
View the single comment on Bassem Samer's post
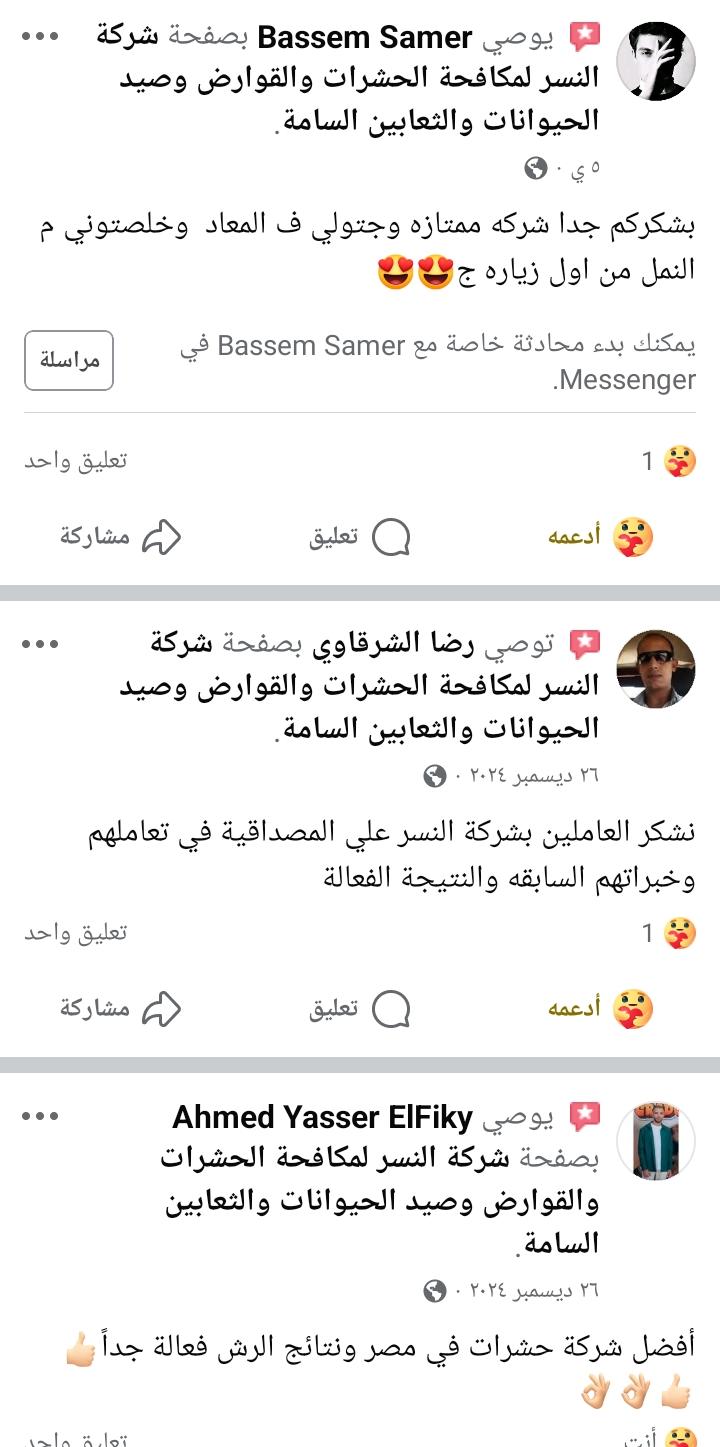[x=76, y=461]
